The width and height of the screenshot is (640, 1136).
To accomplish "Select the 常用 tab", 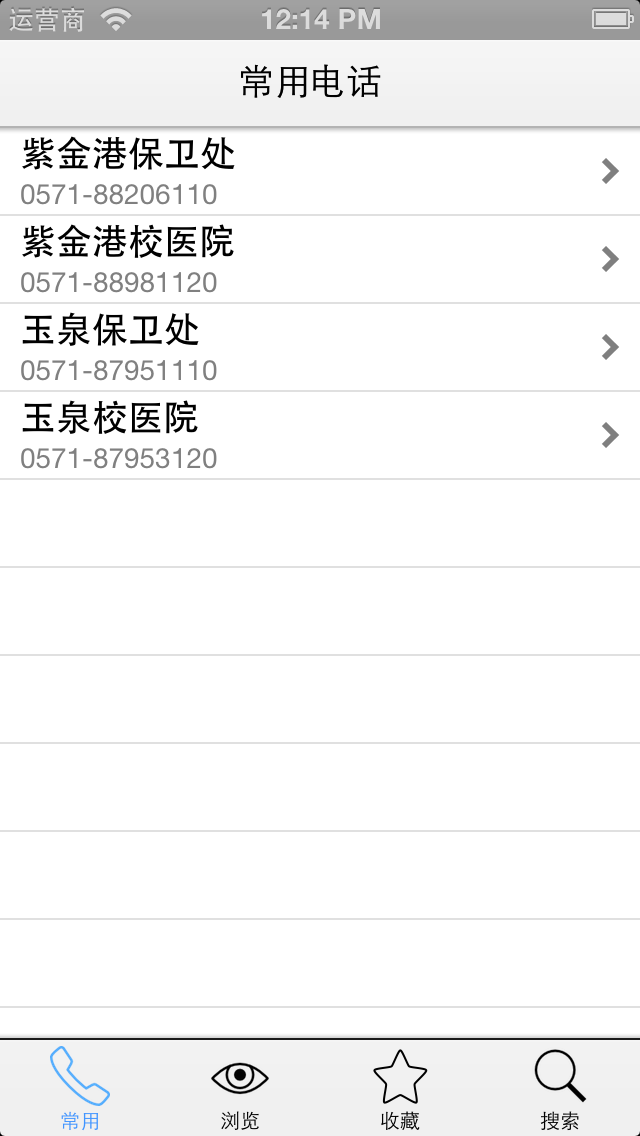I will click(80, 1088).
